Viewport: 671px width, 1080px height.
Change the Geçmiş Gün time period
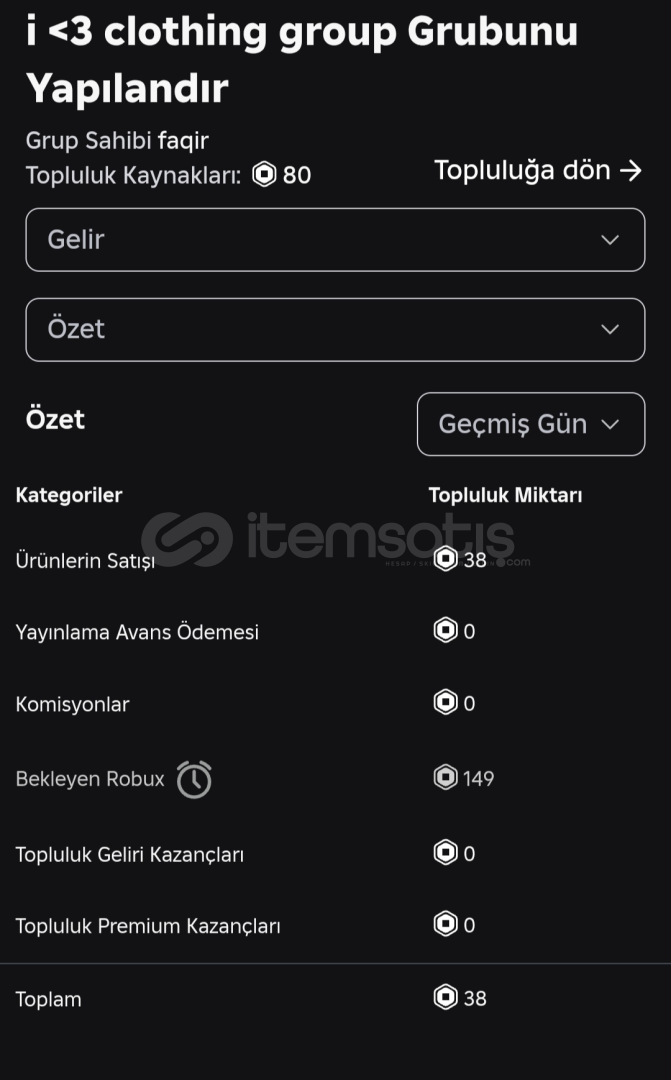pyautogui.click(x=531, y=424)
